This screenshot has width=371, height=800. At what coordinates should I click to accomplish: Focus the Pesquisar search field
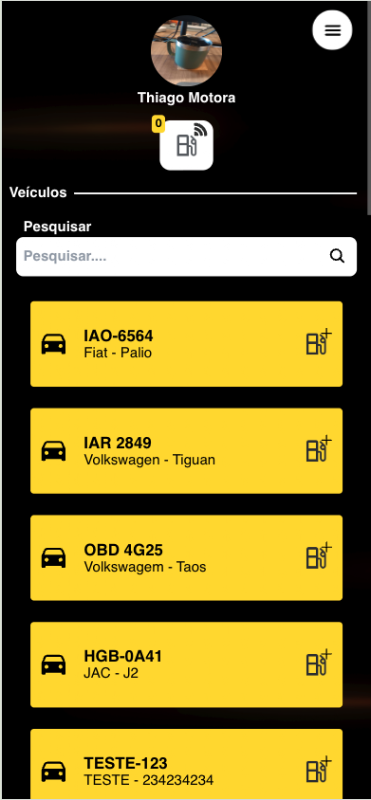click(x=186, y=256)
